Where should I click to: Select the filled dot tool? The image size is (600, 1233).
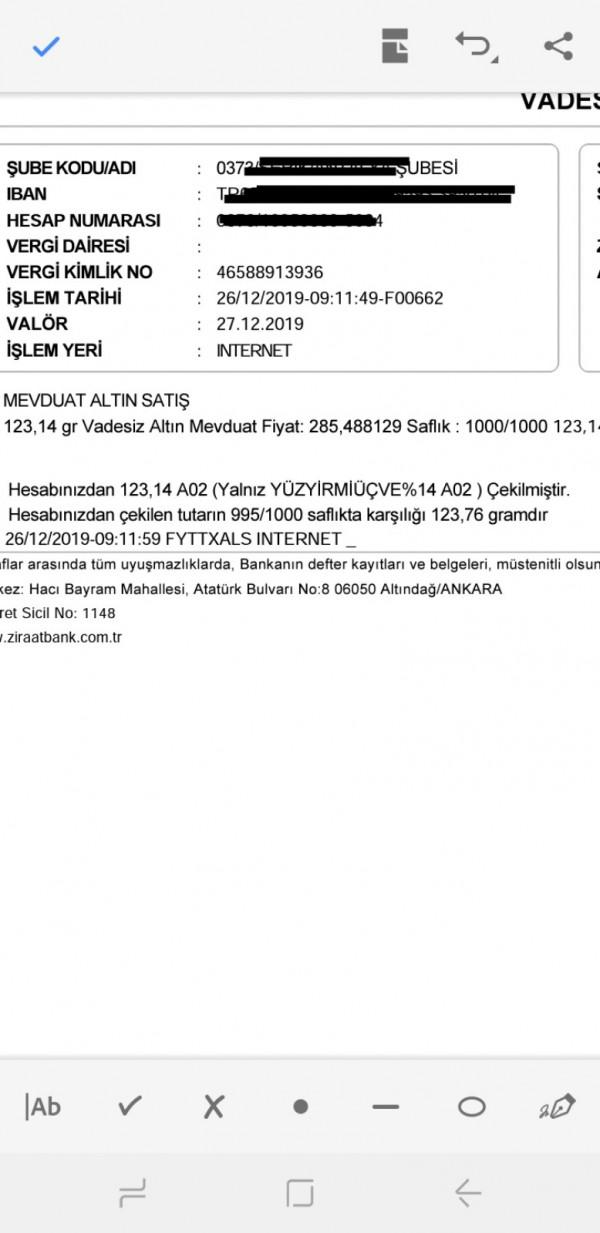(300, 1107)
